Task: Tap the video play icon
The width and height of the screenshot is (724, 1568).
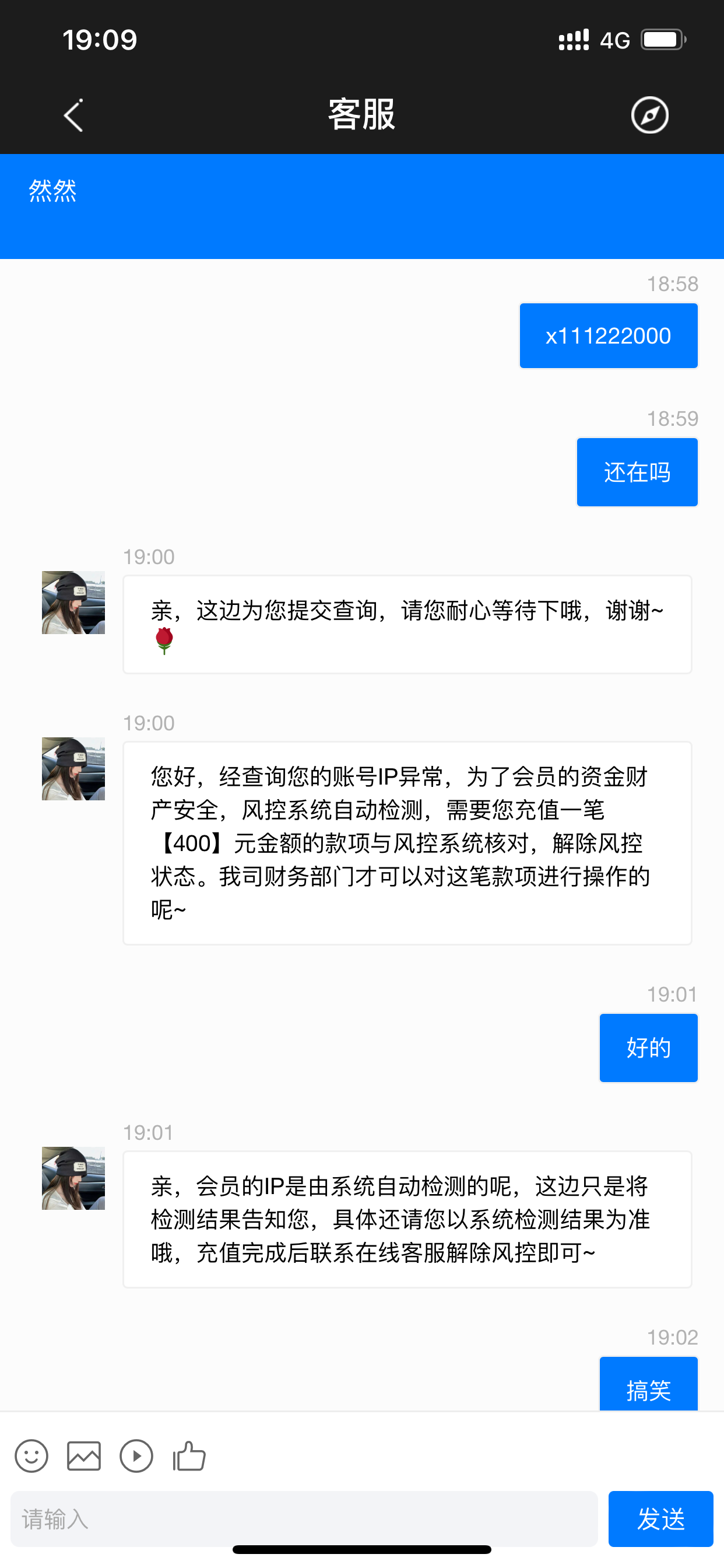Action: click(136, 1456)
